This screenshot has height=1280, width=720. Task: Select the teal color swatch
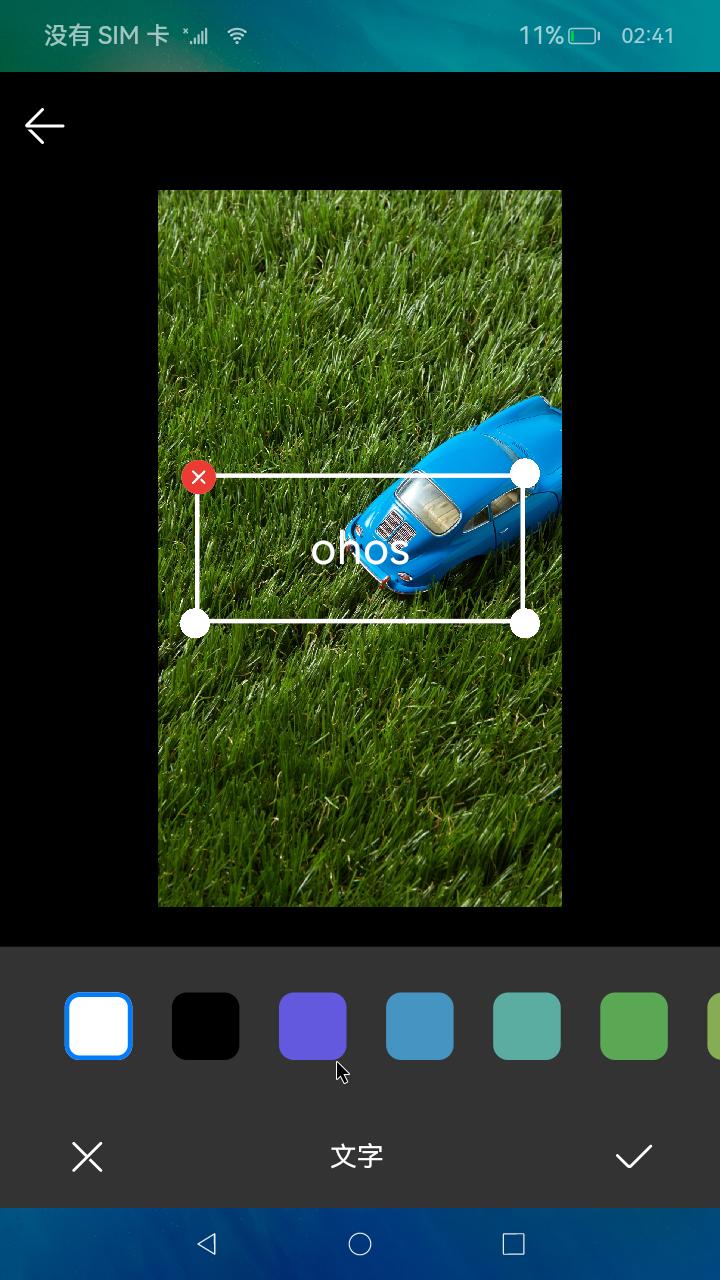526,1026
